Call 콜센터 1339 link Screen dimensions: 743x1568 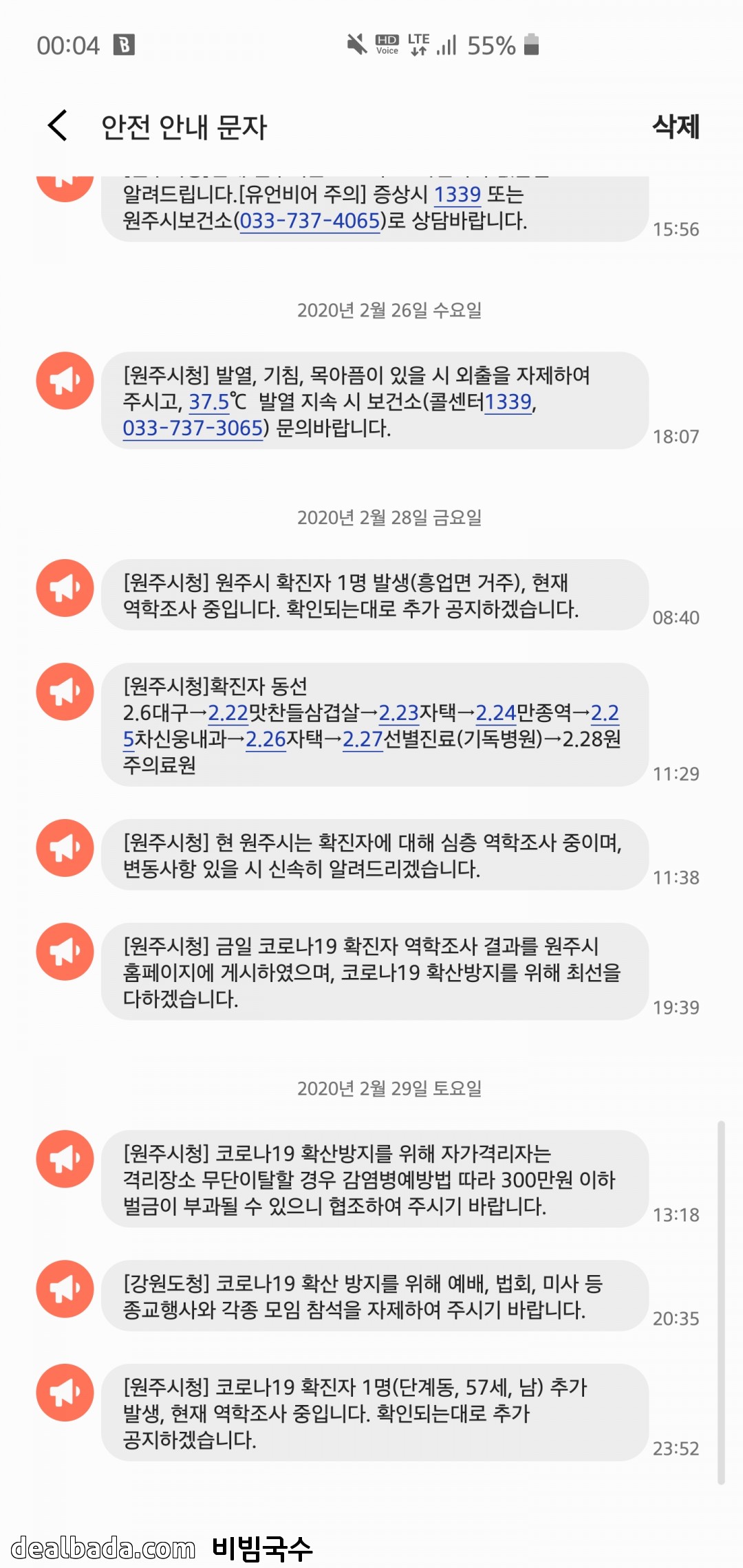click(x=508, y=402)
